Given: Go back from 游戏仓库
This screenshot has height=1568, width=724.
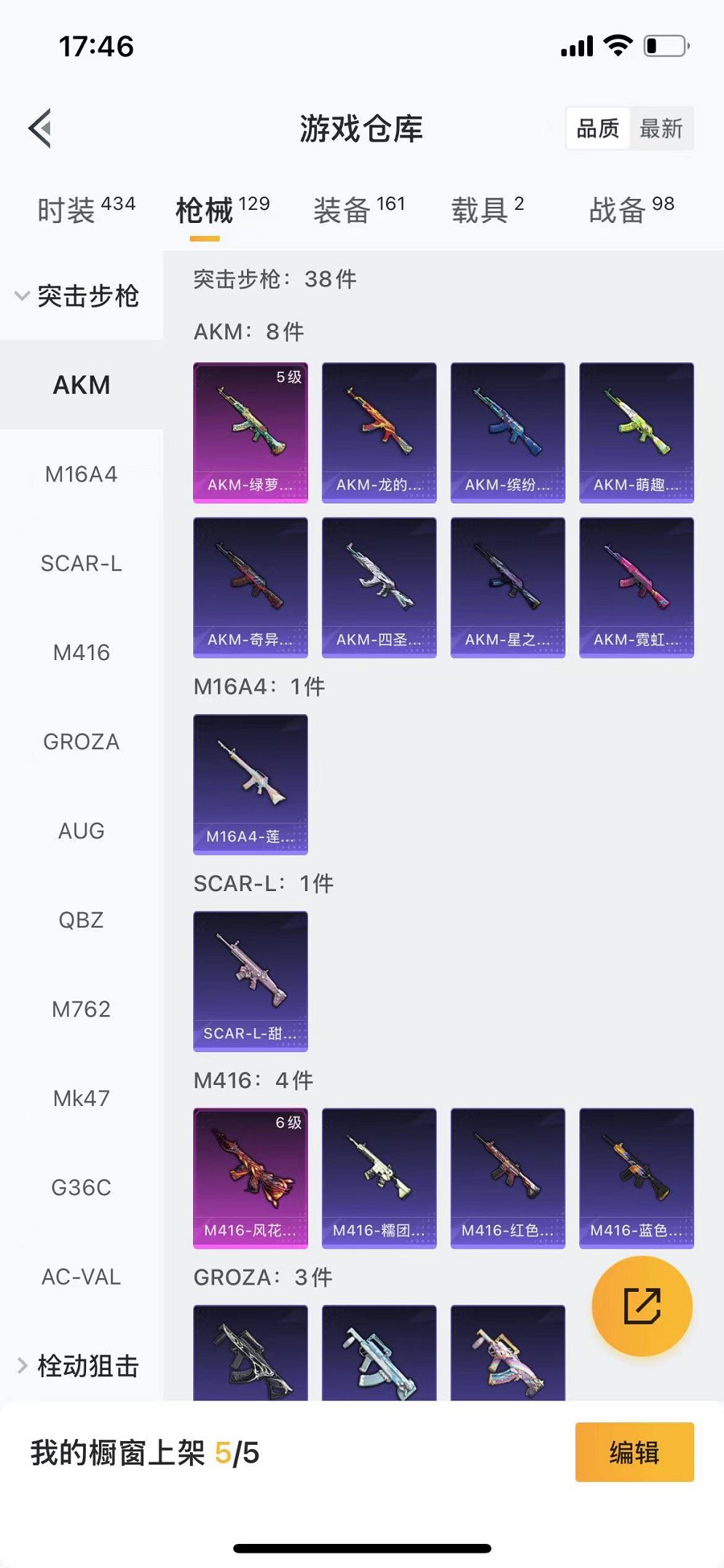Looking at the screenshot, I should [41, 128].
